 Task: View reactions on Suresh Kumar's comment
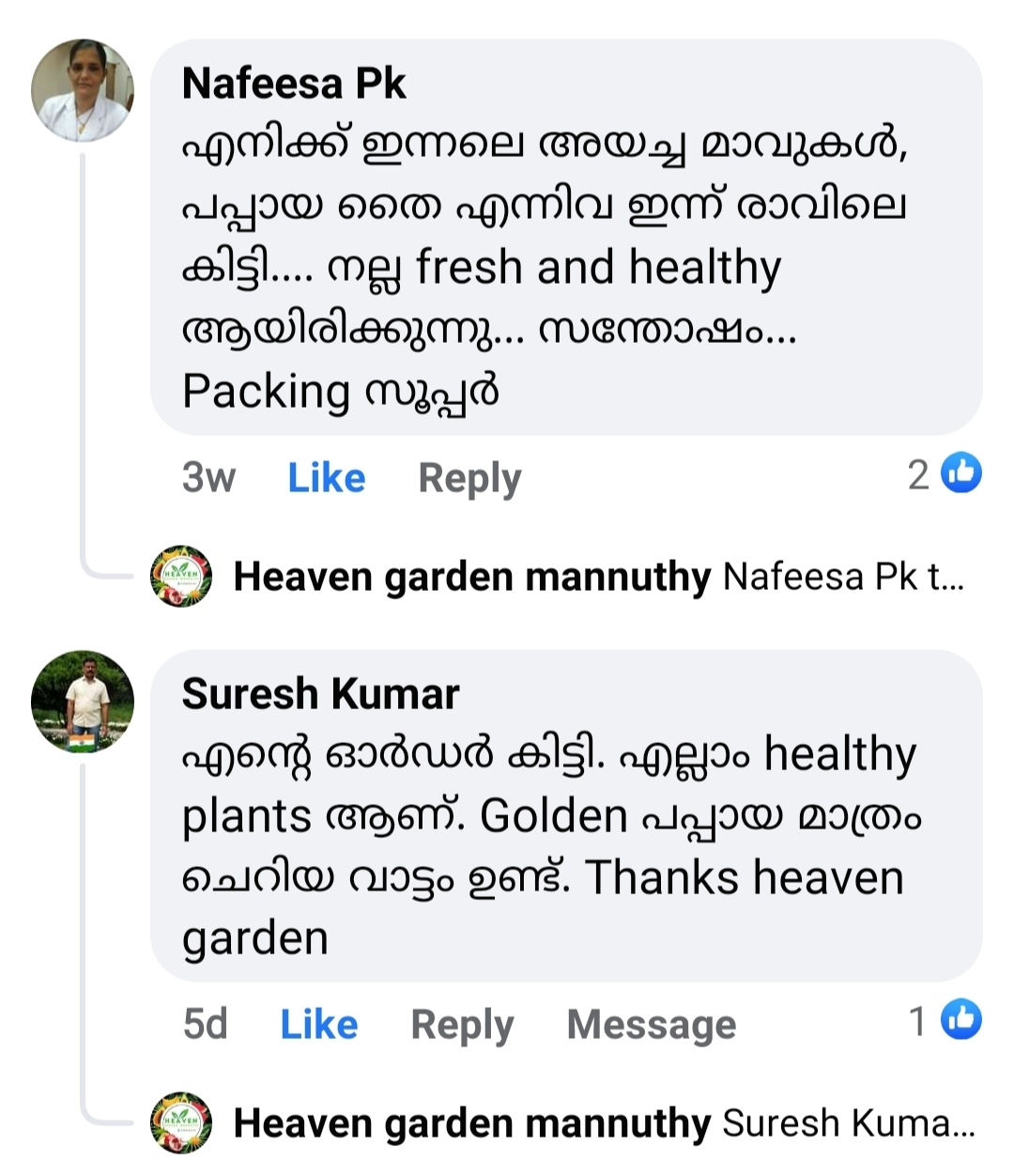(945, 1021)
